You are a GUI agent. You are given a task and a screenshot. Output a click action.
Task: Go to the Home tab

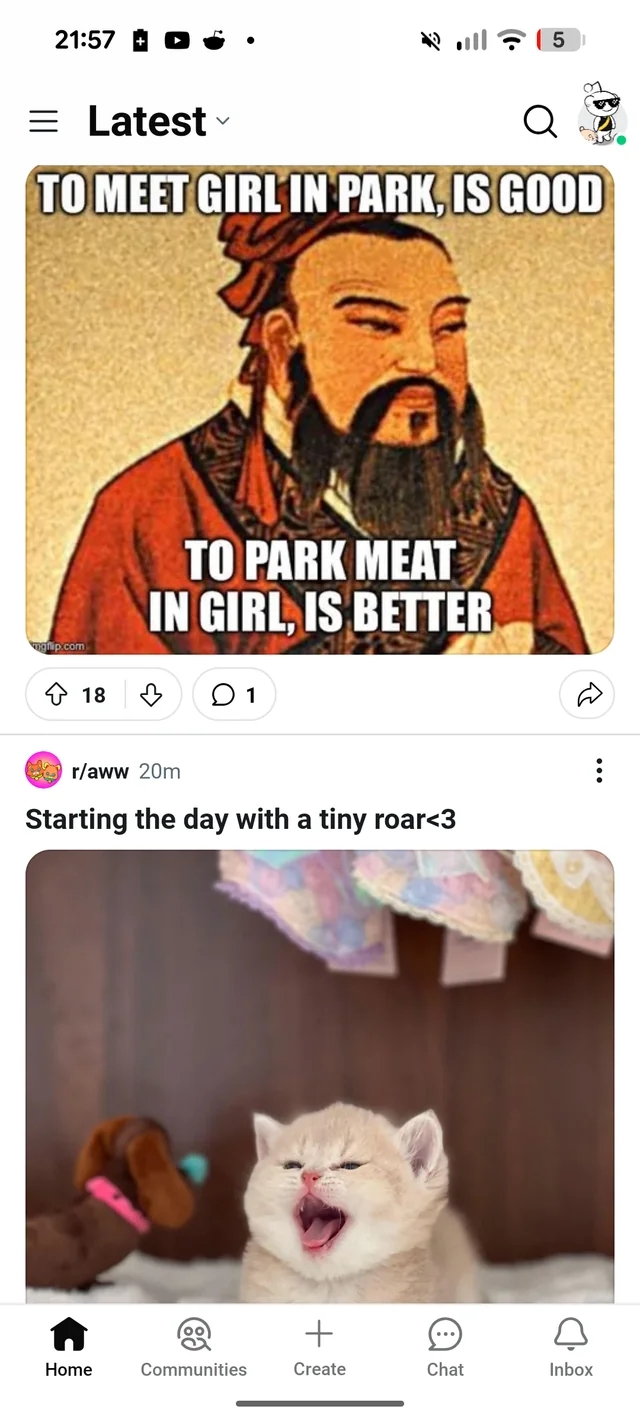[x=68, y=1347]
